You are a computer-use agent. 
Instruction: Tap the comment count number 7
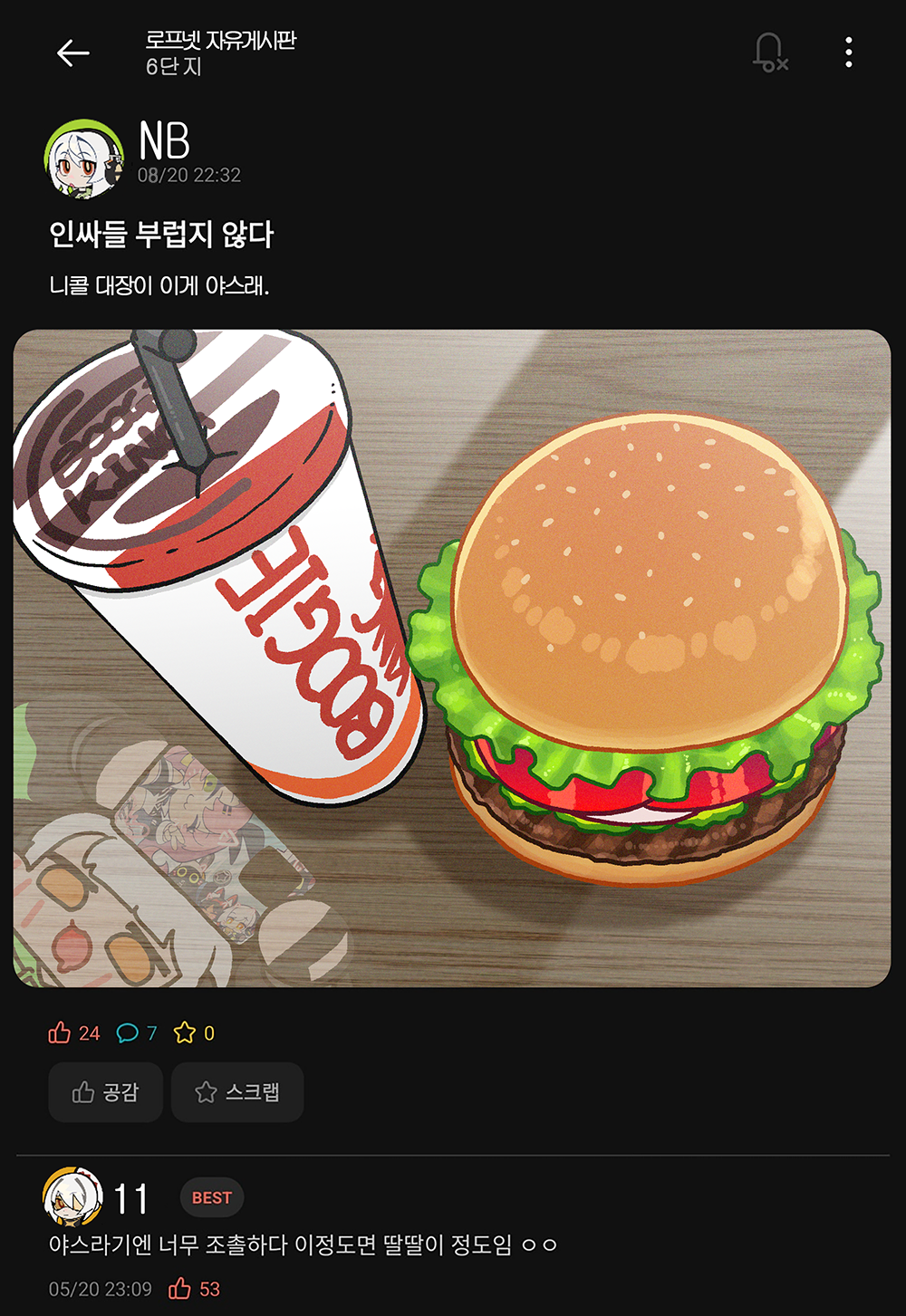151,1033
